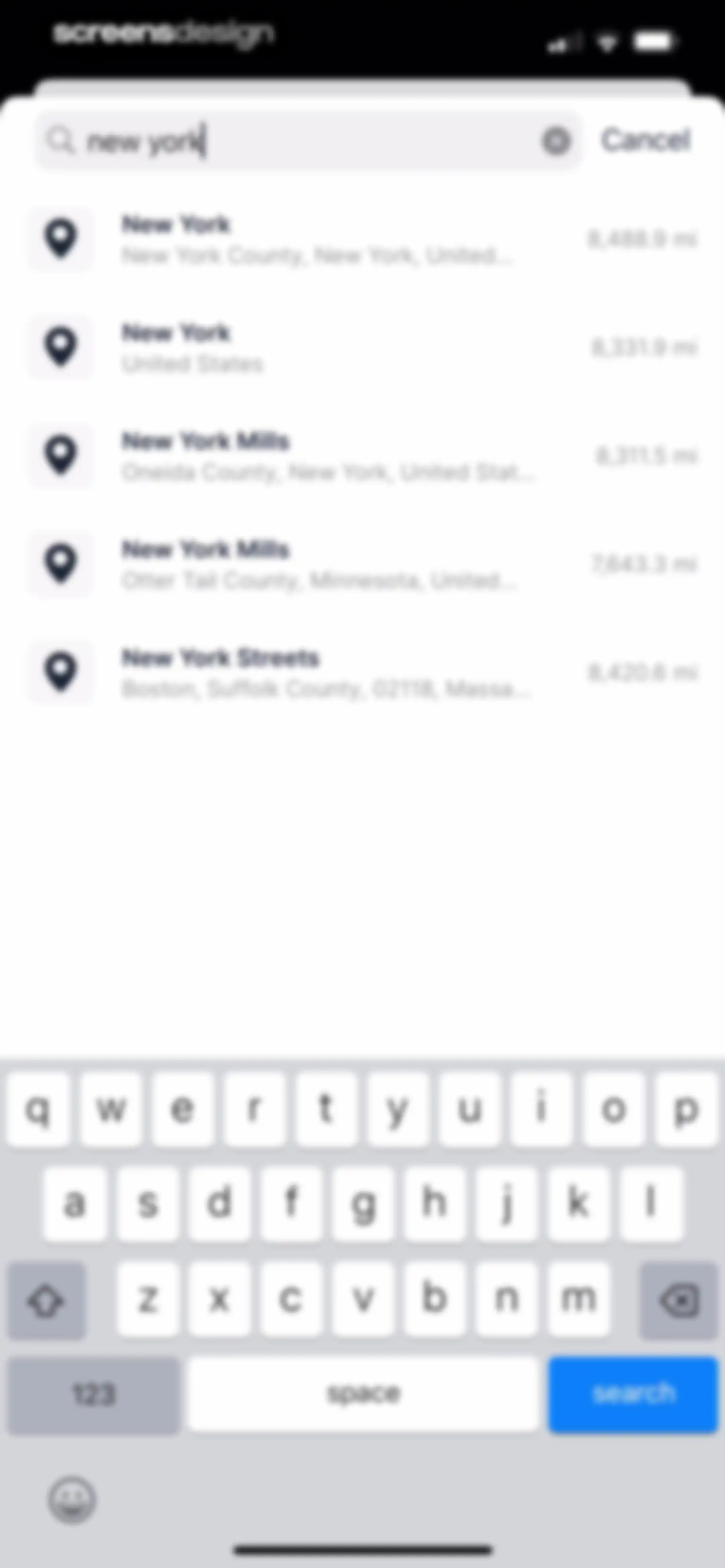Tap the shift key
This screenshot has height=1568, width=725.
46,1301
